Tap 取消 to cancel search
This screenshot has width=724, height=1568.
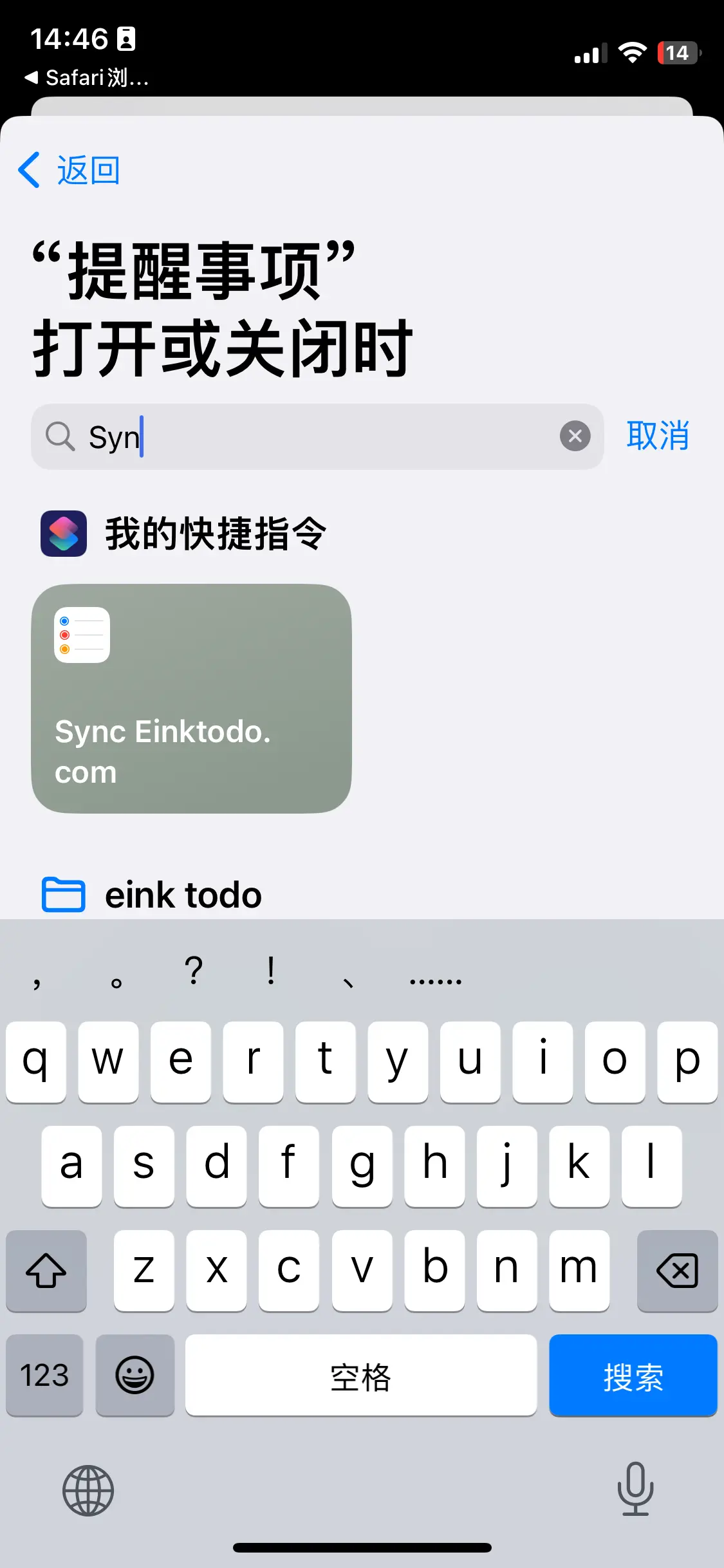pyautogui.click(x=658, y=436)
